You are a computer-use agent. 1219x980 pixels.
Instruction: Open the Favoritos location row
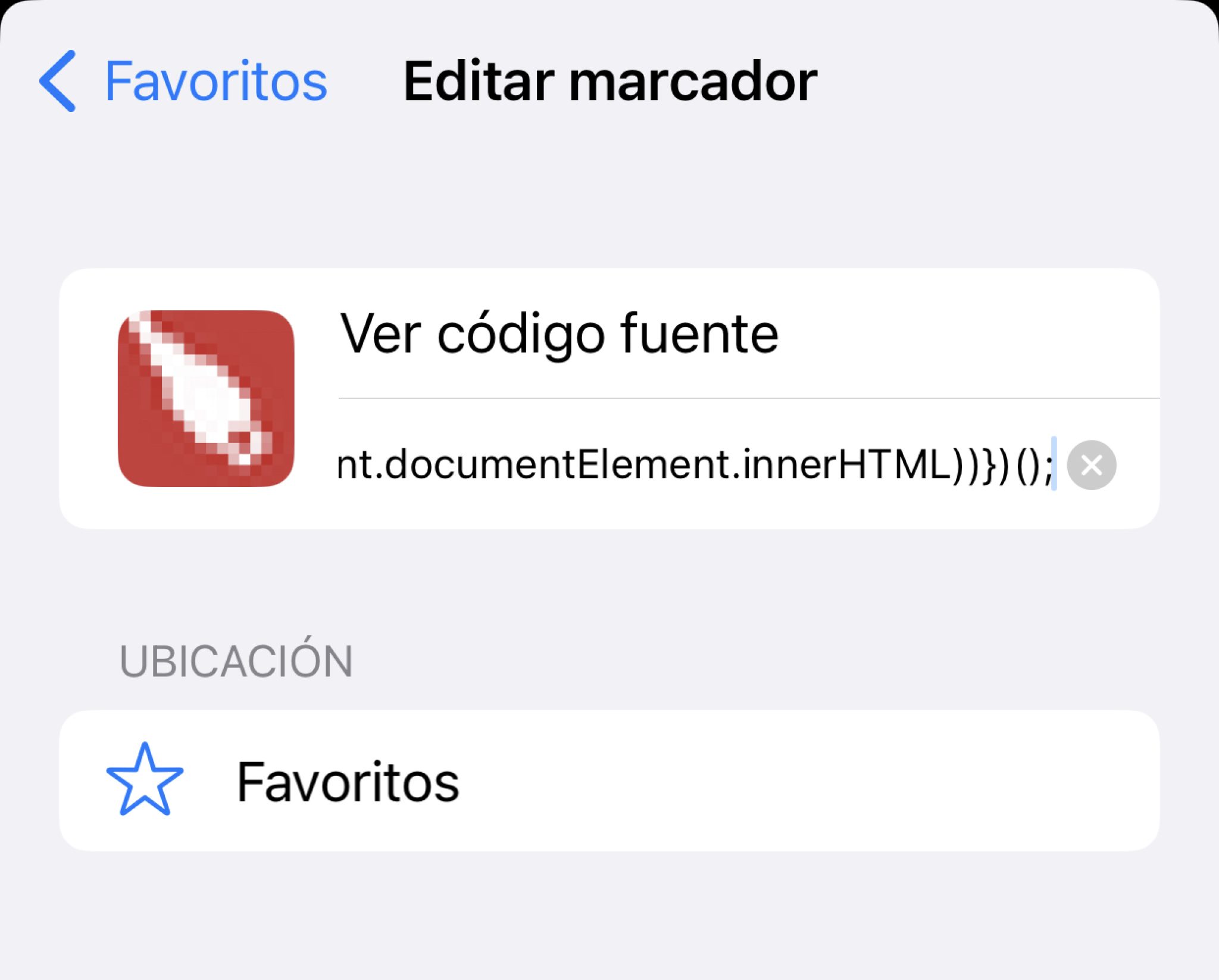pos(608,781)
